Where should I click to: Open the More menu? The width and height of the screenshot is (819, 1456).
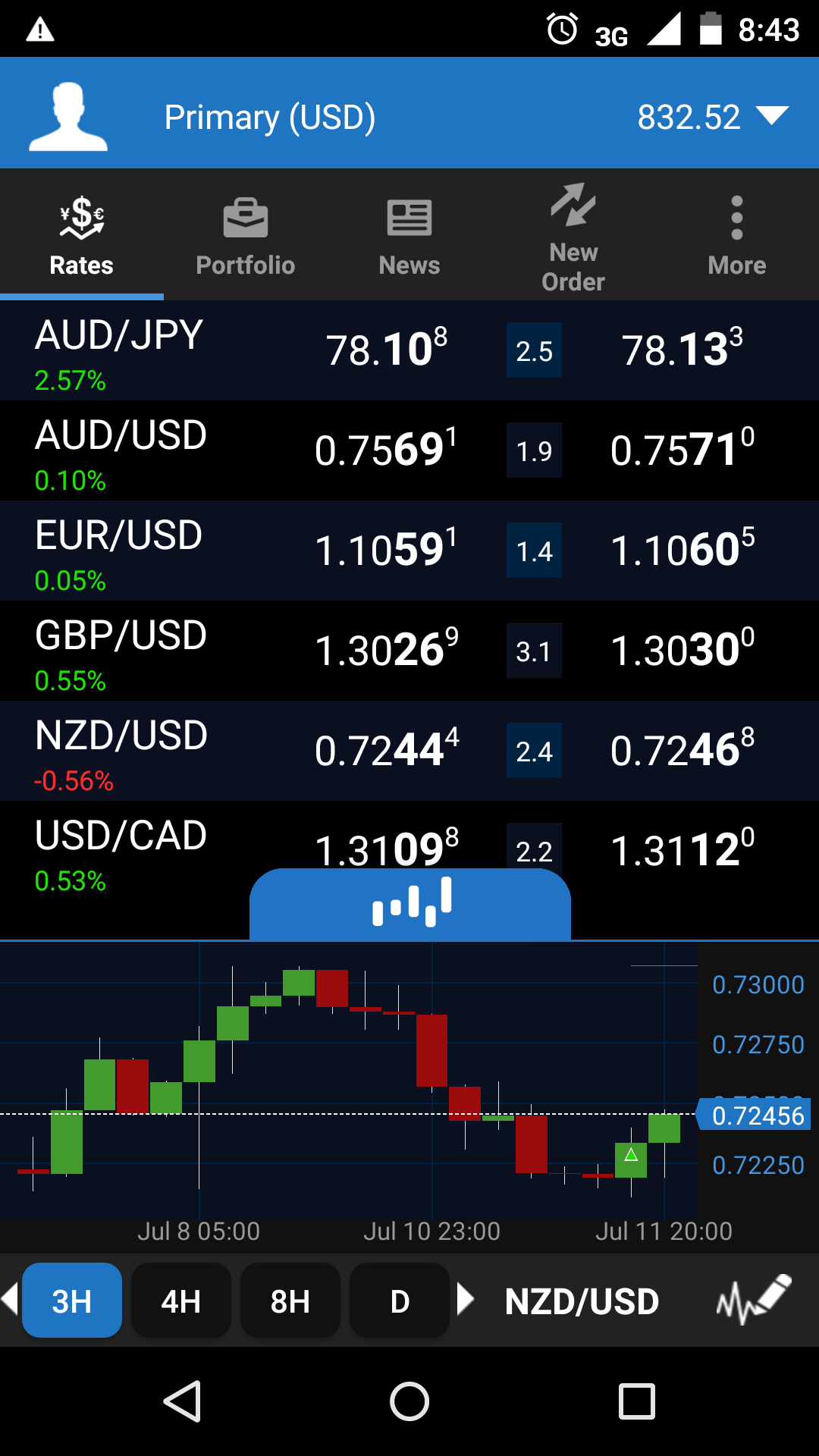(736, 236)
